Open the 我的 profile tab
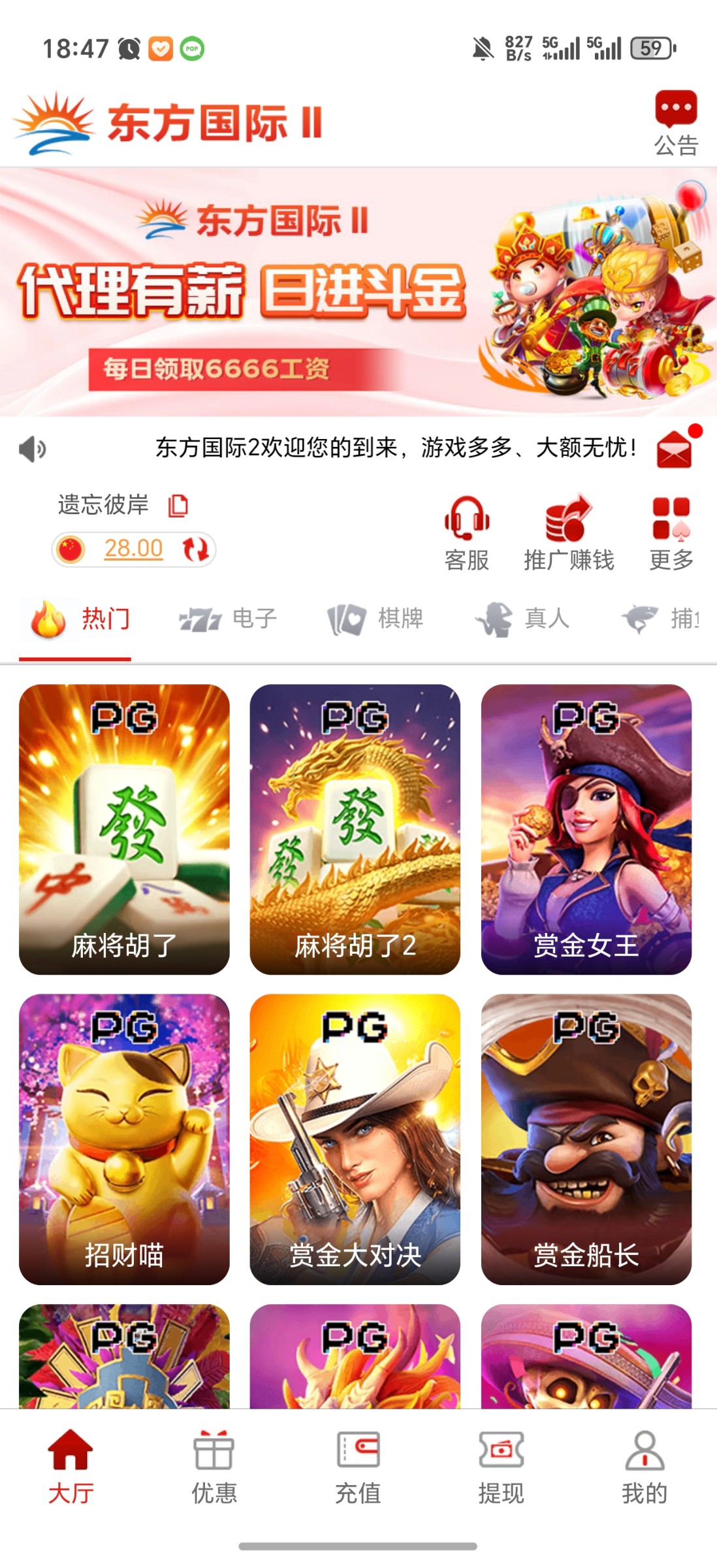The image size is (717, 1568). coord(645,1466)
